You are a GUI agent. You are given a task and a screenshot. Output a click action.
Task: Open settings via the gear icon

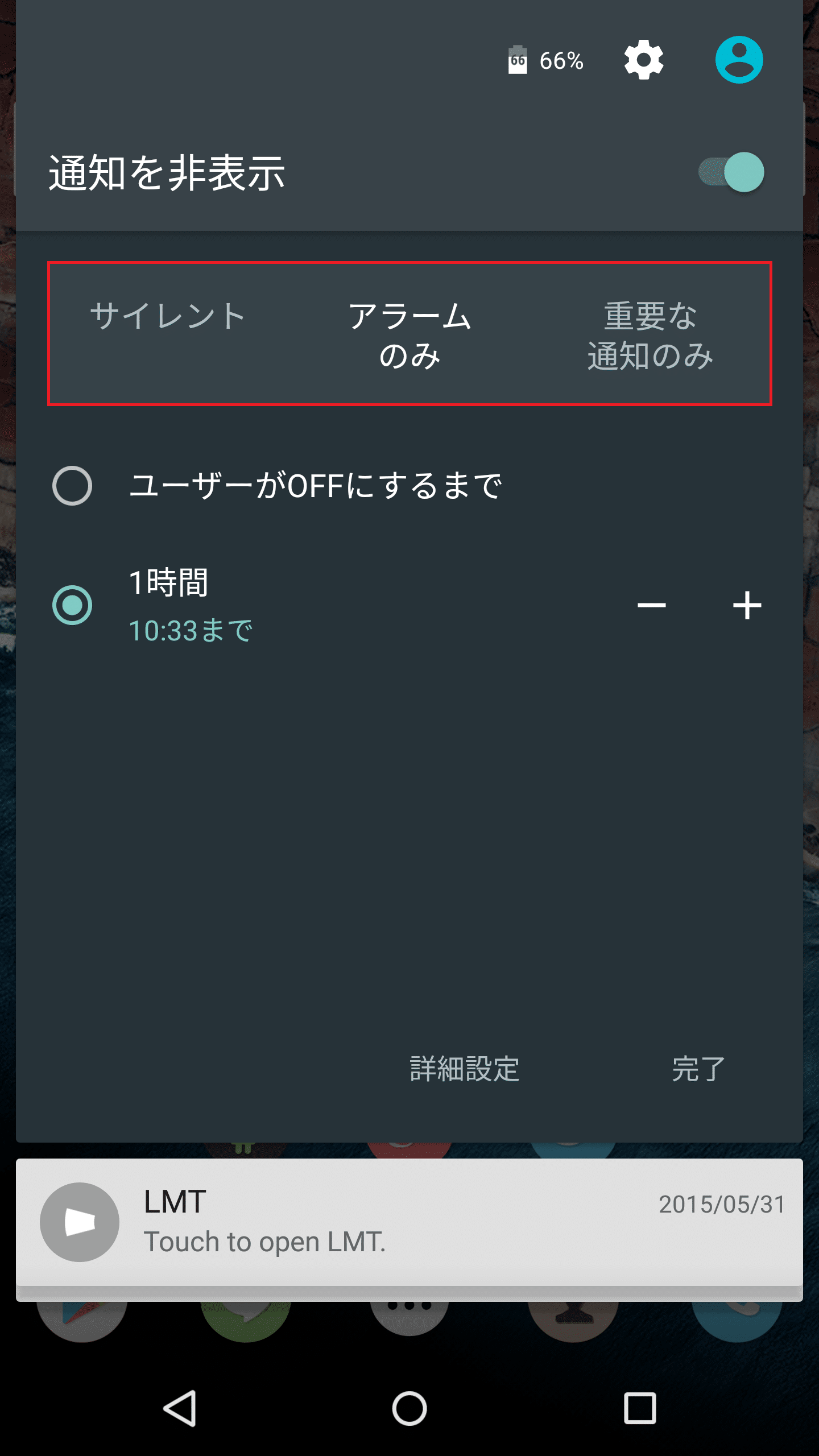pos(643,60)
